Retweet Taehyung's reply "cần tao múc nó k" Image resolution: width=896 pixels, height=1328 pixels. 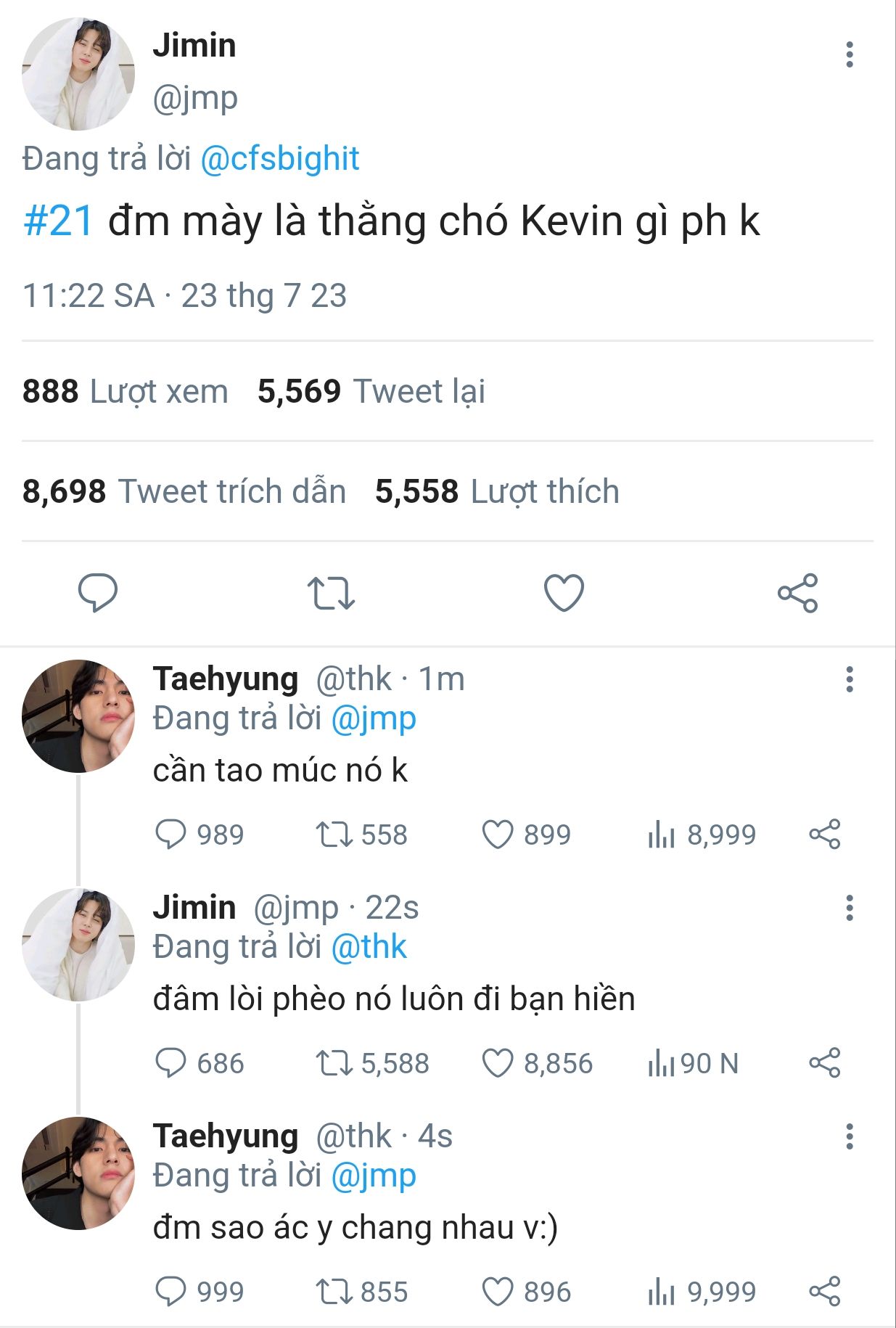(x=334, y=834)
